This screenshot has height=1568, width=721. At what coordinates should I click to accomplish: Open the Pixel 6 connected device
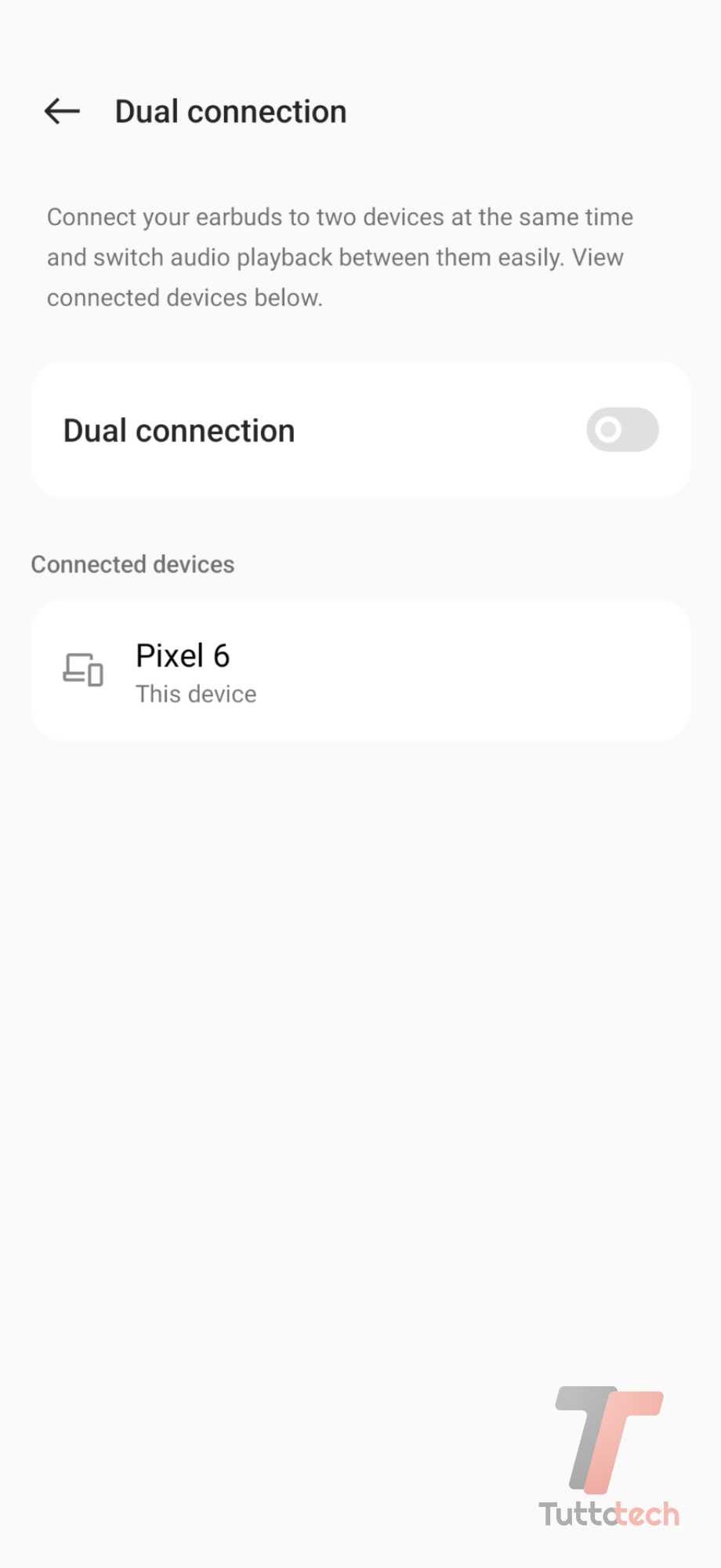pos(360,671)
